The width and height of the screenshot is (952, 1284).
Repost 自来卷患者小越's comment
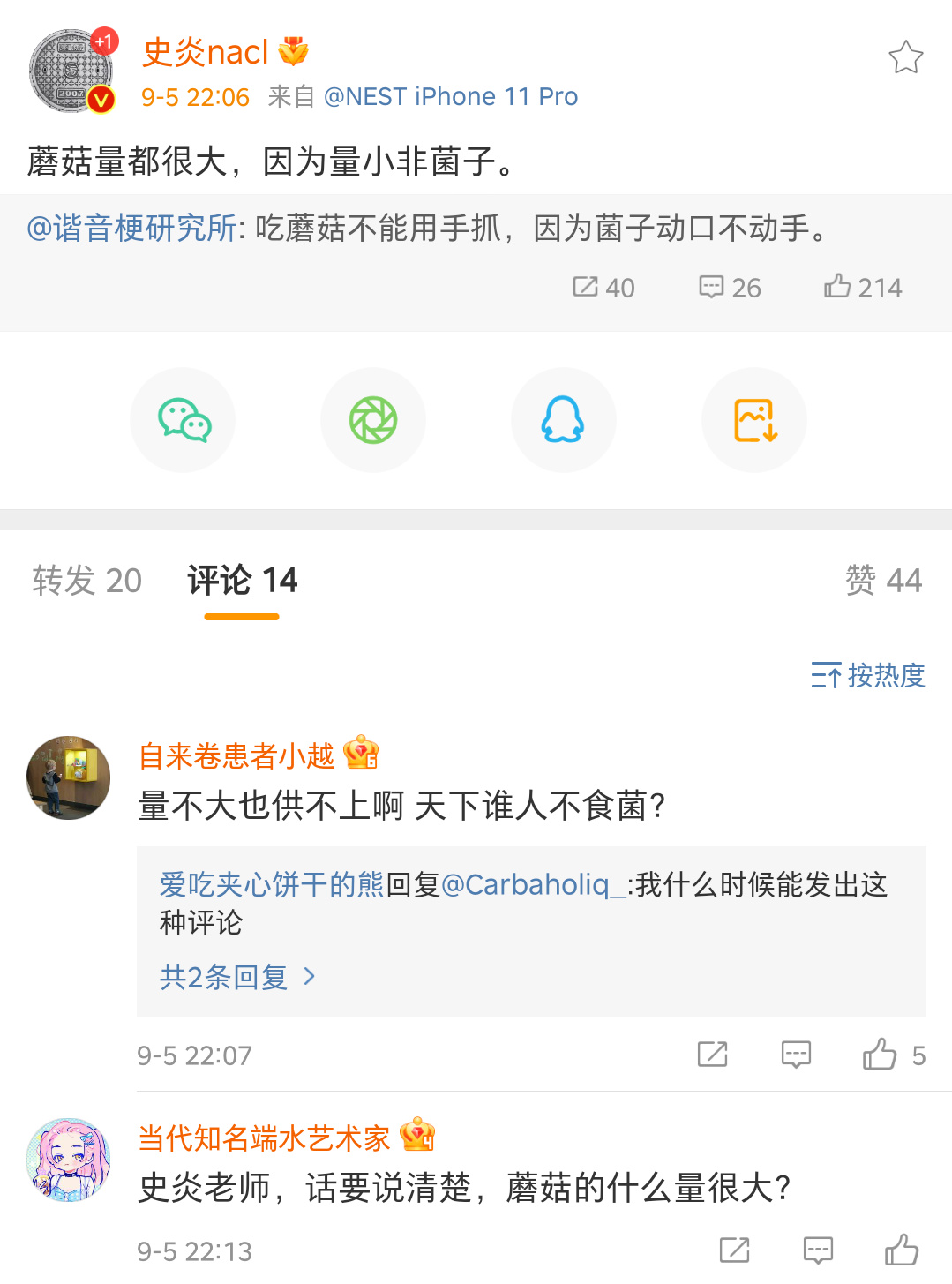click(712, 1055)
